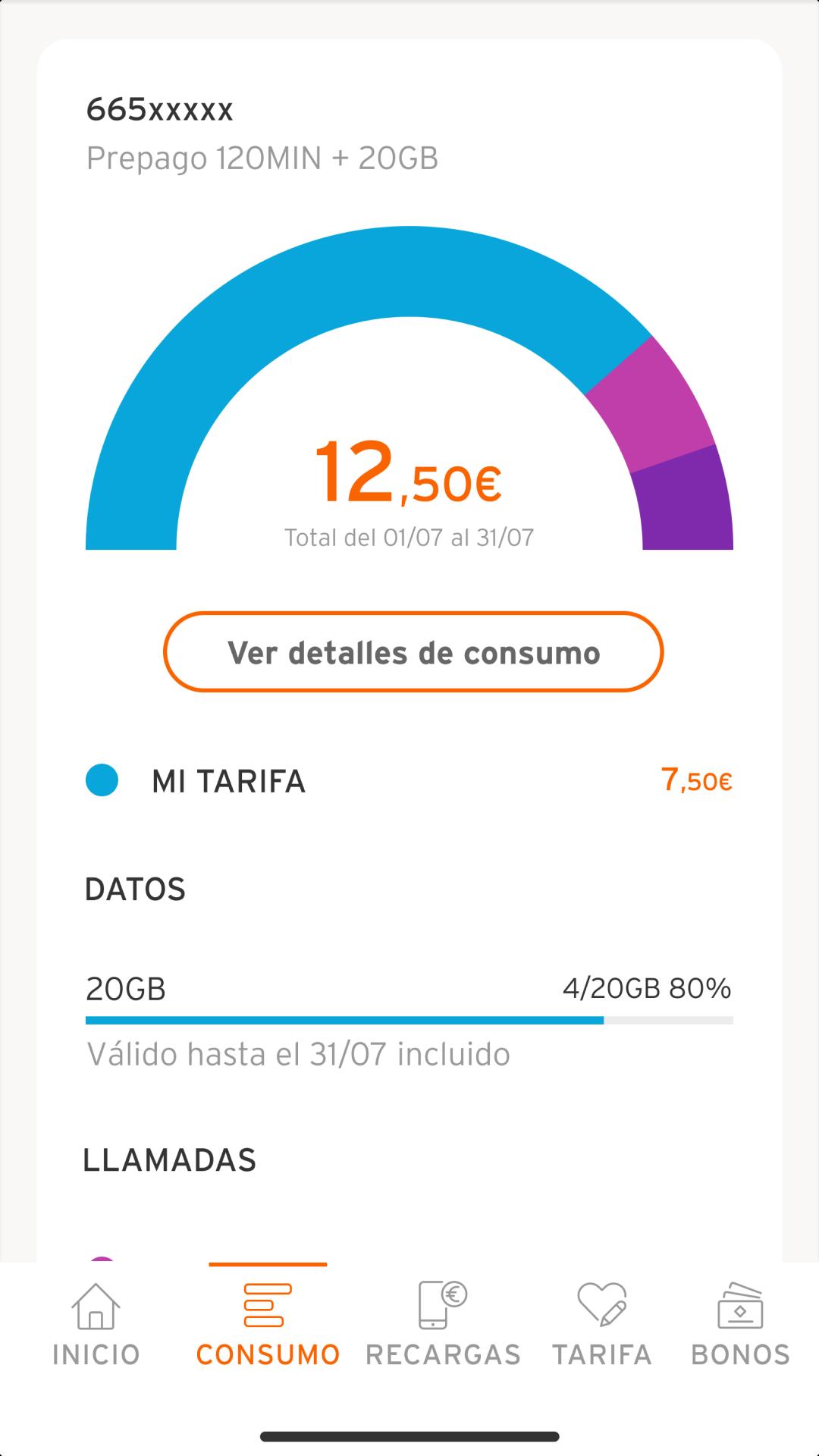Open the Recargas tab

point(443,1323)
